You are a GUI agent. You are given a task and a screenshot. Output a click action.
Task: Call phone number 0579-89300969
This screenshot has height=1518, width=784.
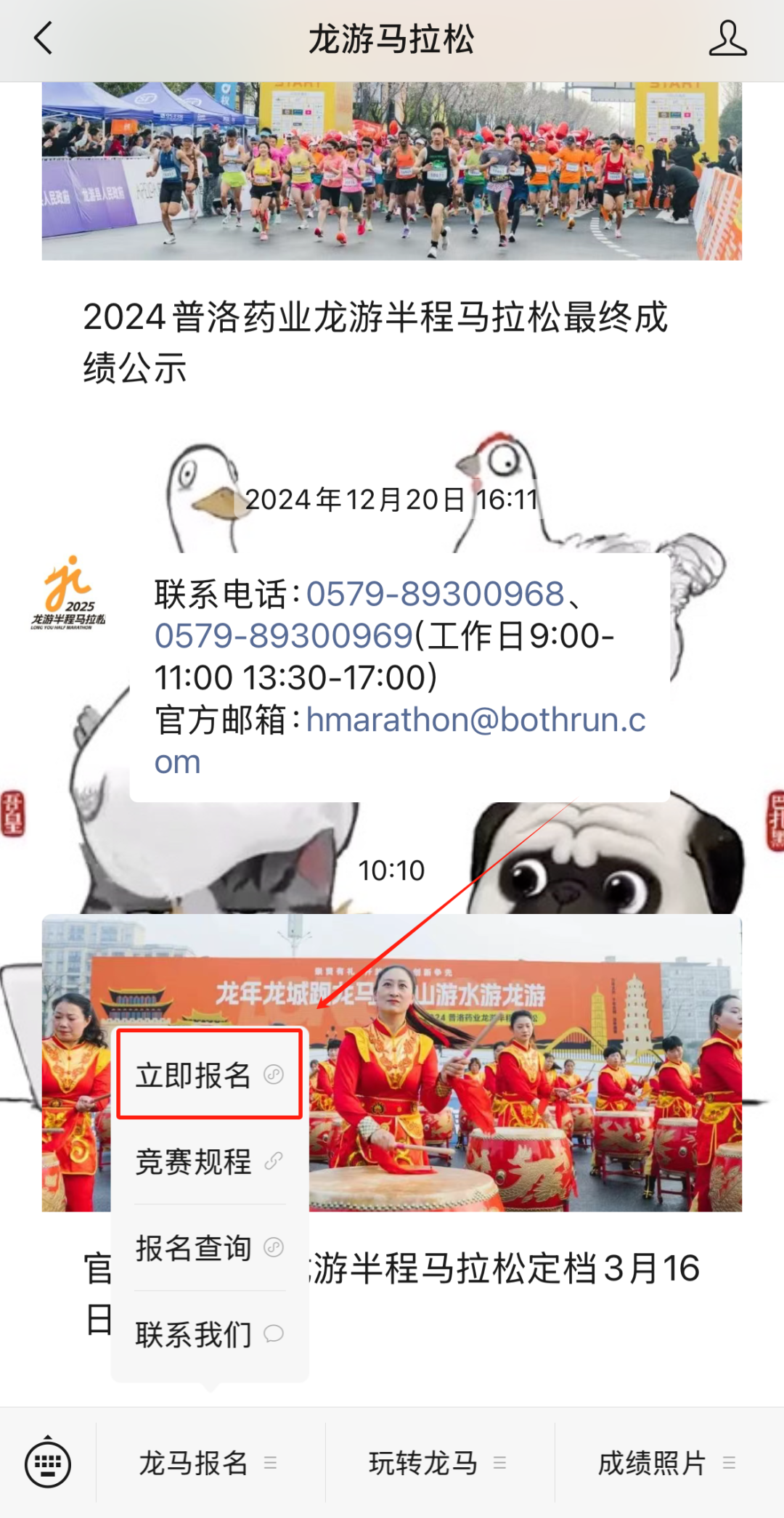(283, 637)
